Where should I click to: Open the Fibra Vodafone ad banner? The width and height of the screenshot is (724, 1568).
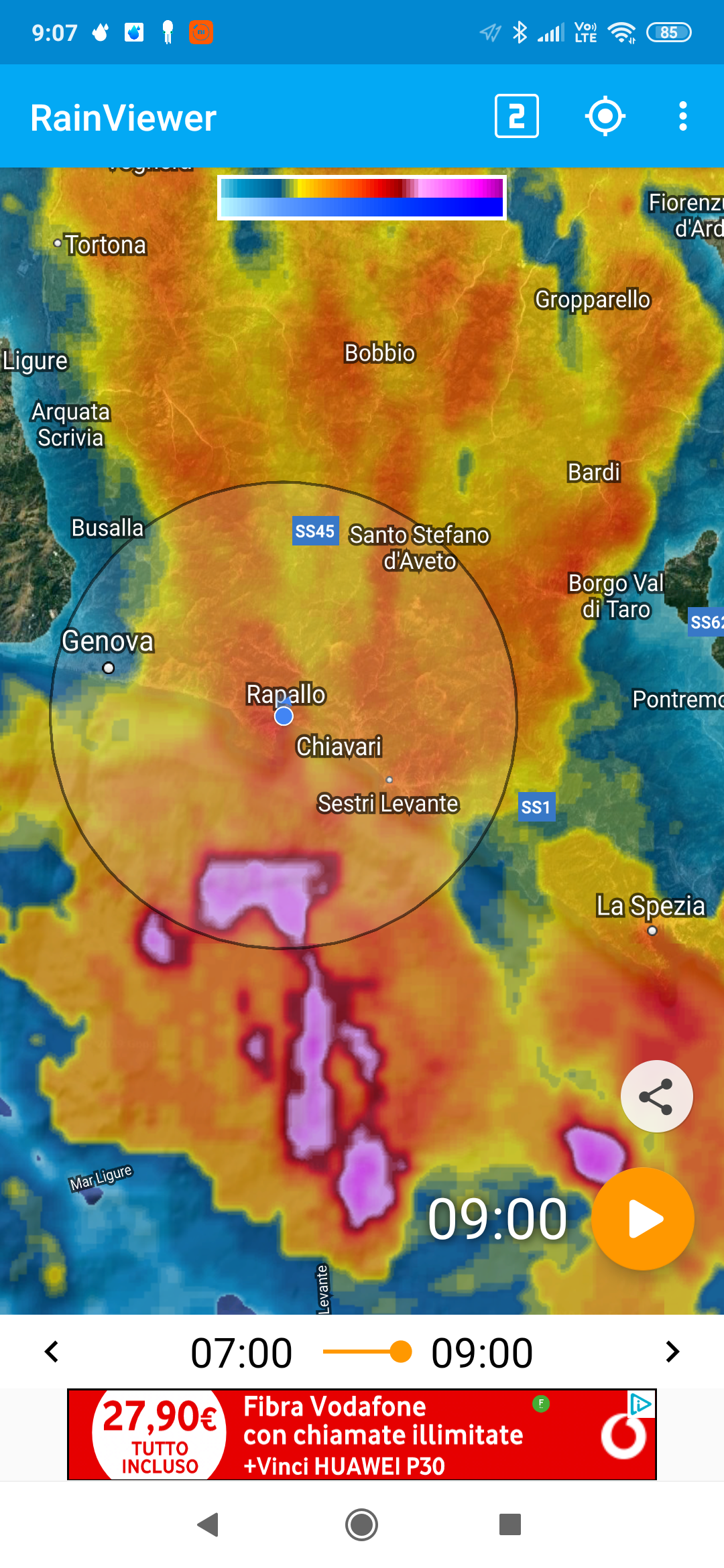click(x=362, y=1435)
